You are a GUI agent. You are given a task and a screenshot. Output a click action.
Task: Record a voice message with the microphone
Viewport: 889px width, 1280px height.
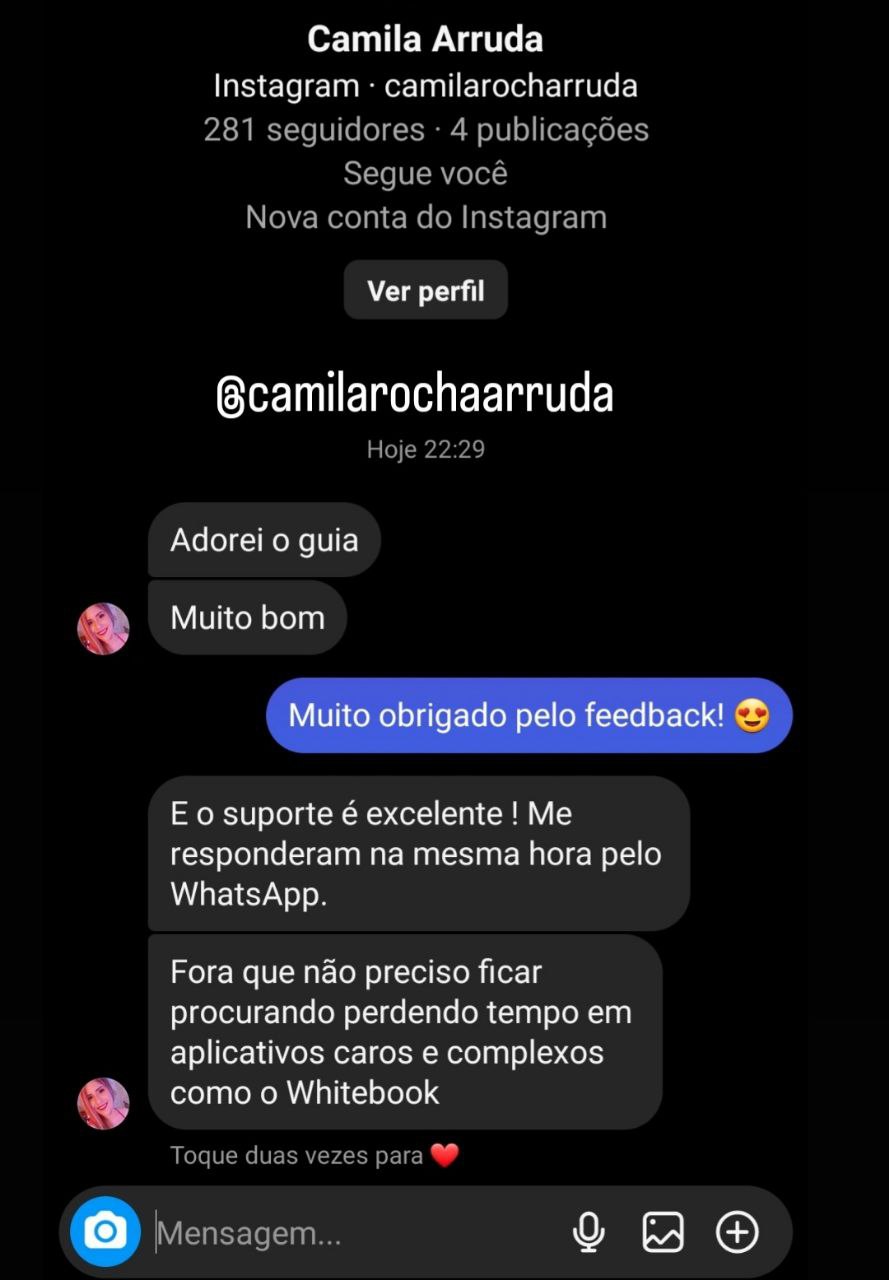[589, 1232]
